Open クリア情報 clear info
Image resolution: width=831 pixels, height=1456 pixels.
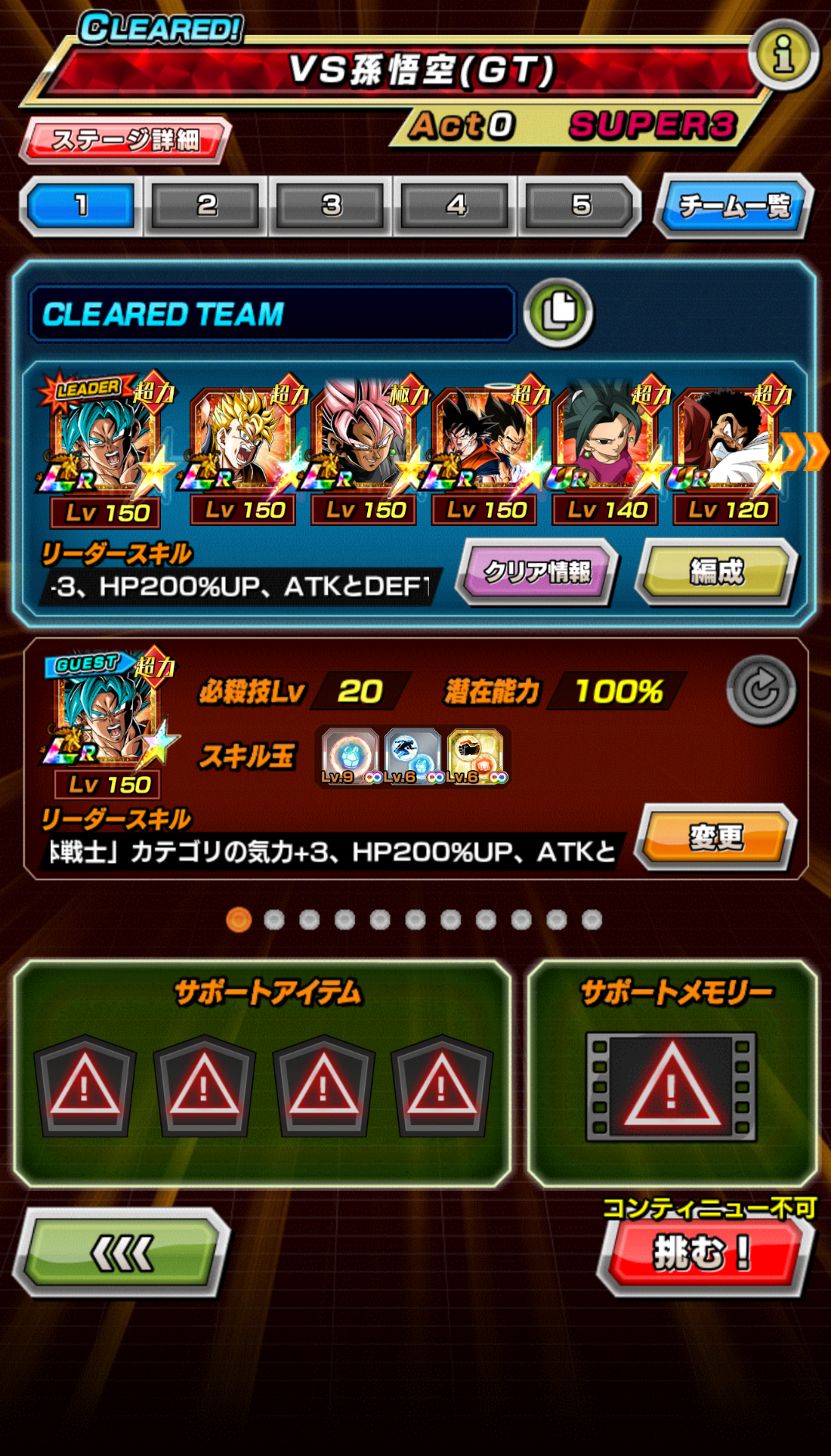coord(537,572)
